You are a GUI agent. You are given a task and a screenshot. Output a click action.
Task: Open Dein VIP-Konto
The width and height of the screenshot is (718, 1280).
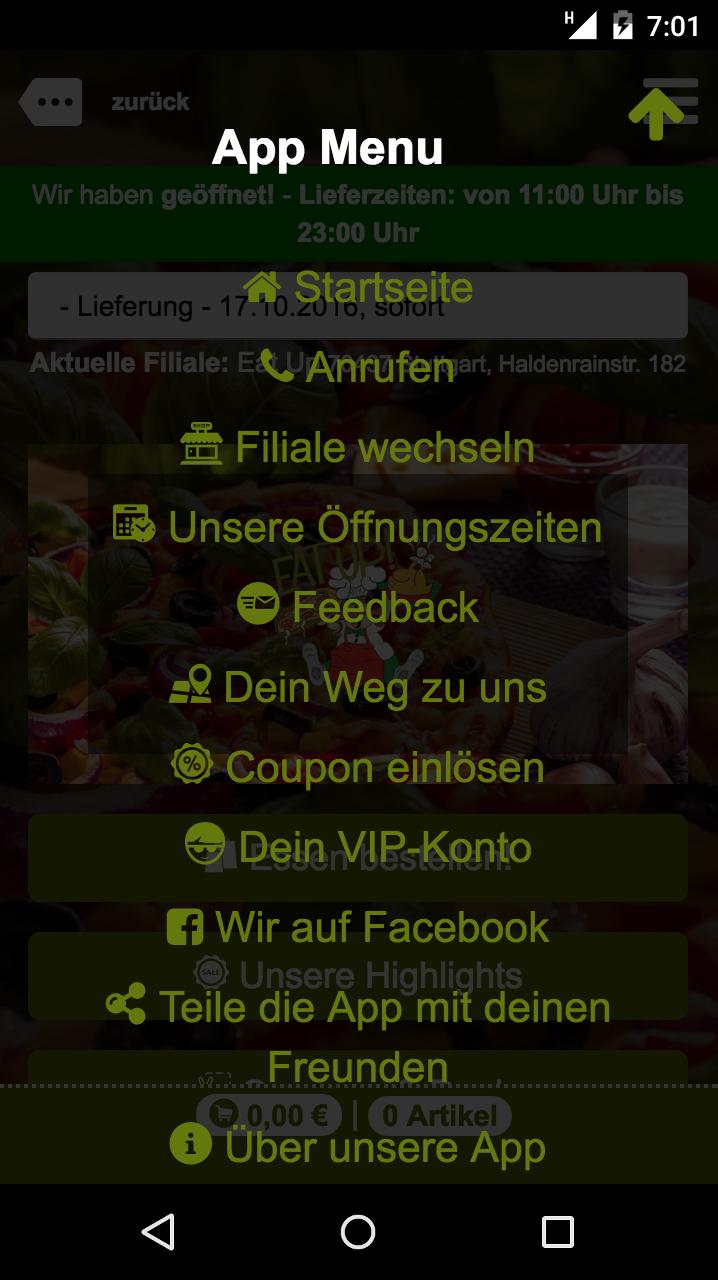[358, 847]
